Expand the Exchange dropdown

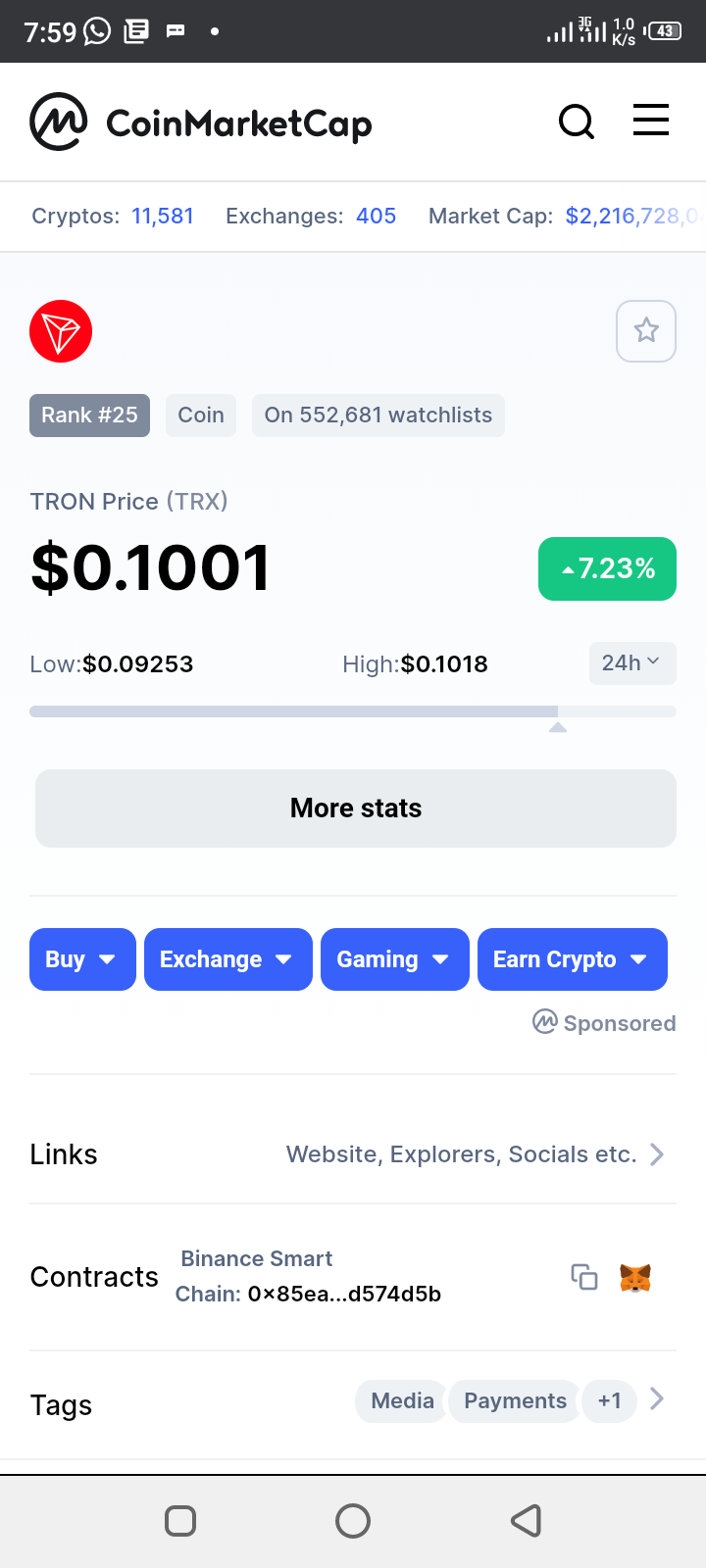[x=227, y=959]
